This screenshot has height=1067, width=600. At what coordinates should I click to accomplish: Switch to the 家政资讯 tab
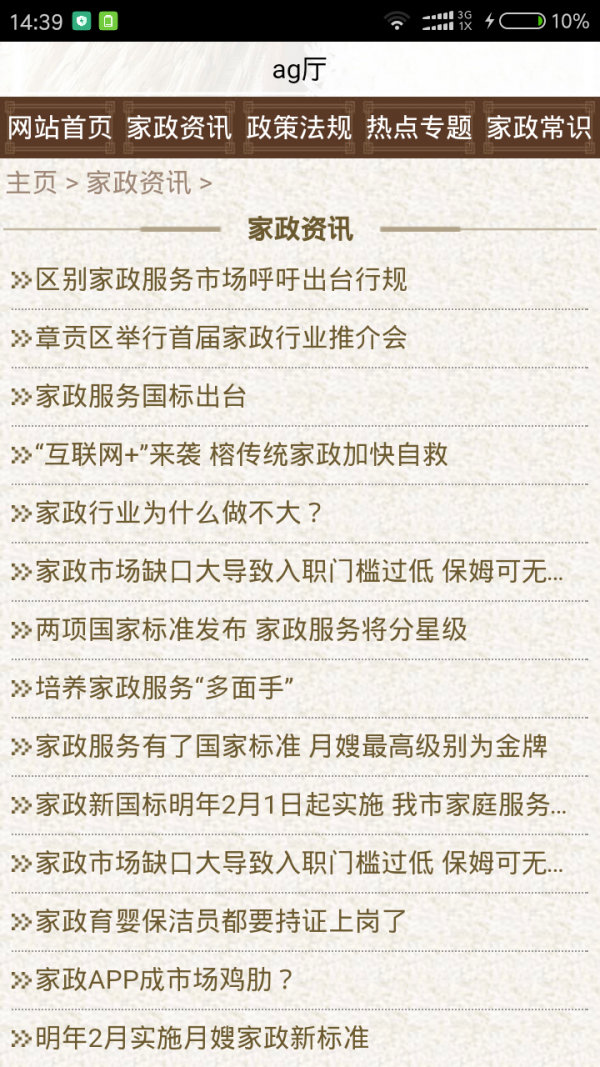[x=180, y=128]
